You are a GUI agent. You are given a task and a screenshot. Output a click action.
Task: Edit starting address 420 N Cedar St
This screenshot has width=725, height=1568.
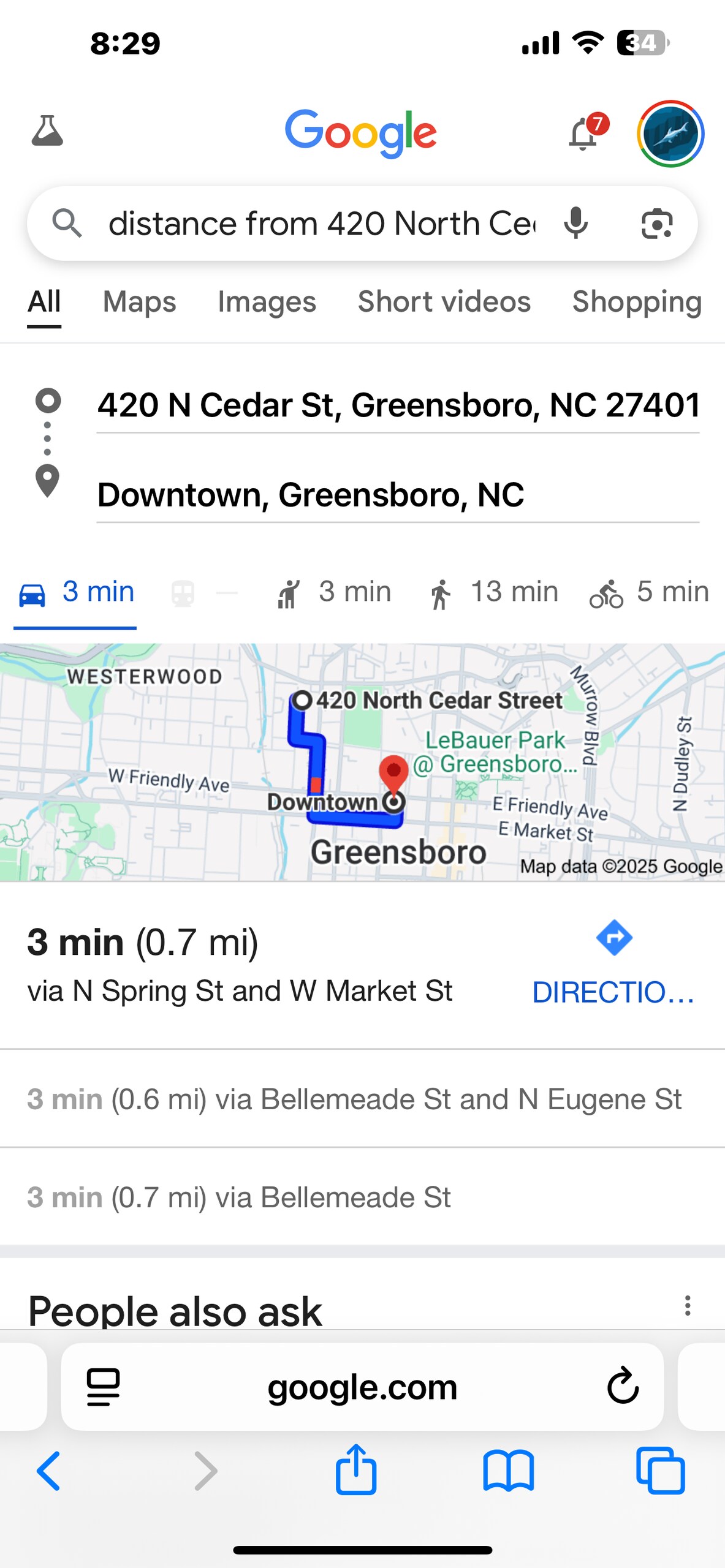(398, 405)
